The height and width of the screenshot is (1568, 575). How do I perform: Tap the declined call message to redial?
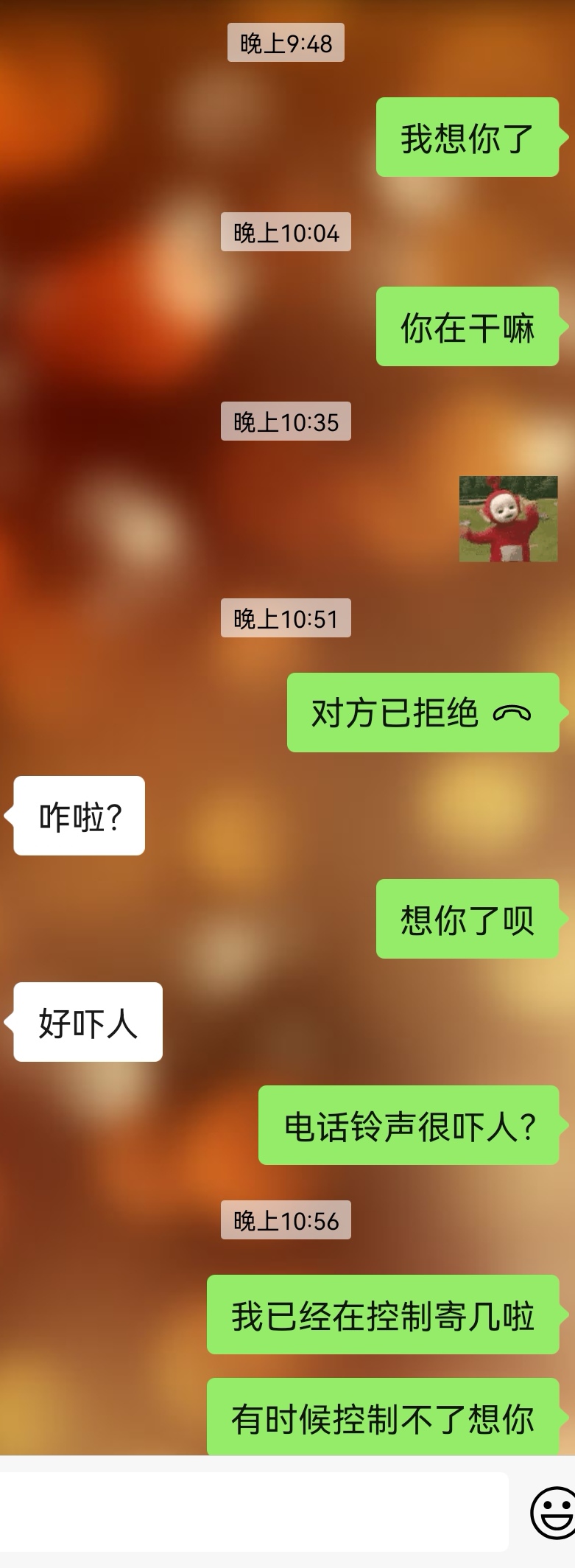click(423, 713)
